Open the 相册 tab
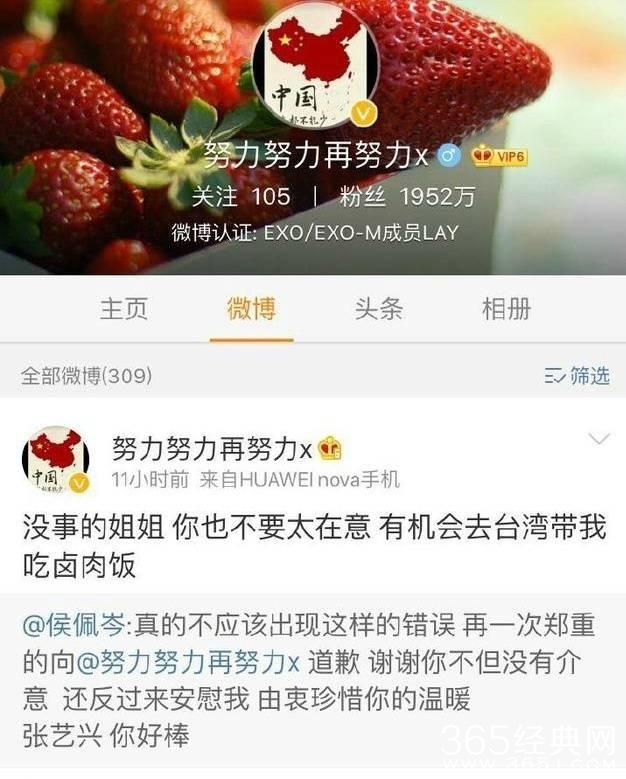Image resolution: width=626 pixels, height=779 pixels. [506, 309]
